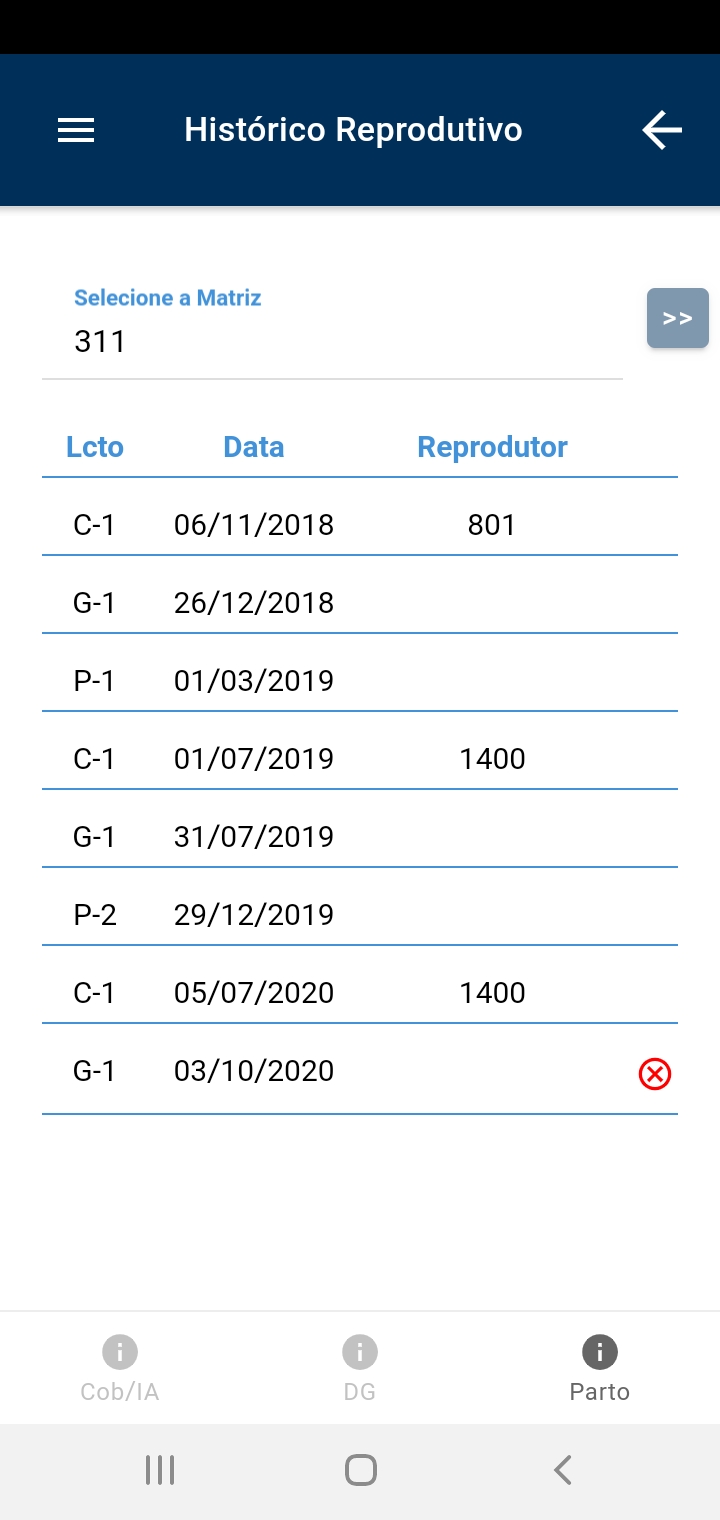Viewport: 720px width, 1520px height.
Task: Switch to the Cob/IA tab
Action: pyautogui.click(x=120, y=1368)
